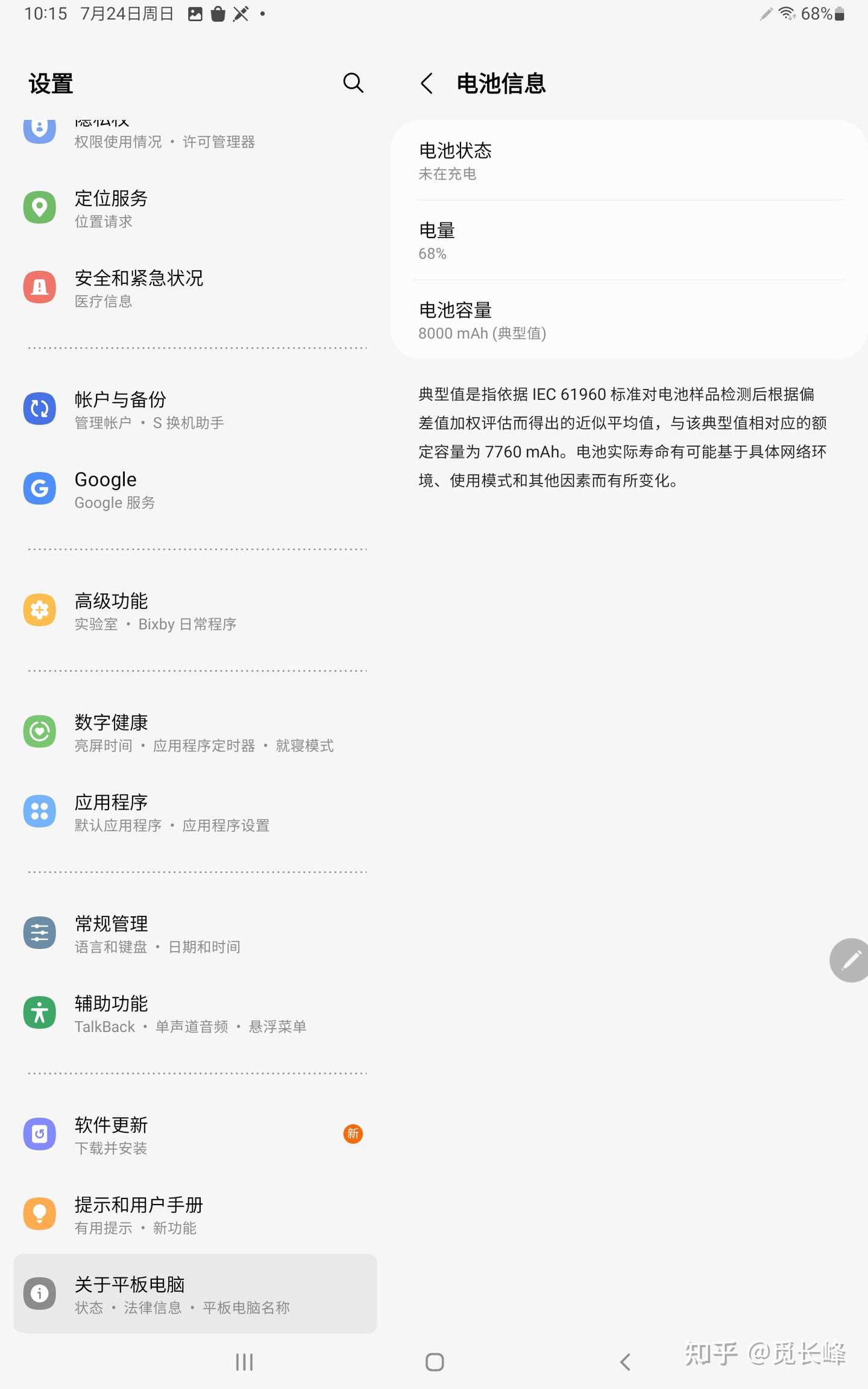Open 高级功能 settings
The image size is (868, 1389).
[195, 611]
